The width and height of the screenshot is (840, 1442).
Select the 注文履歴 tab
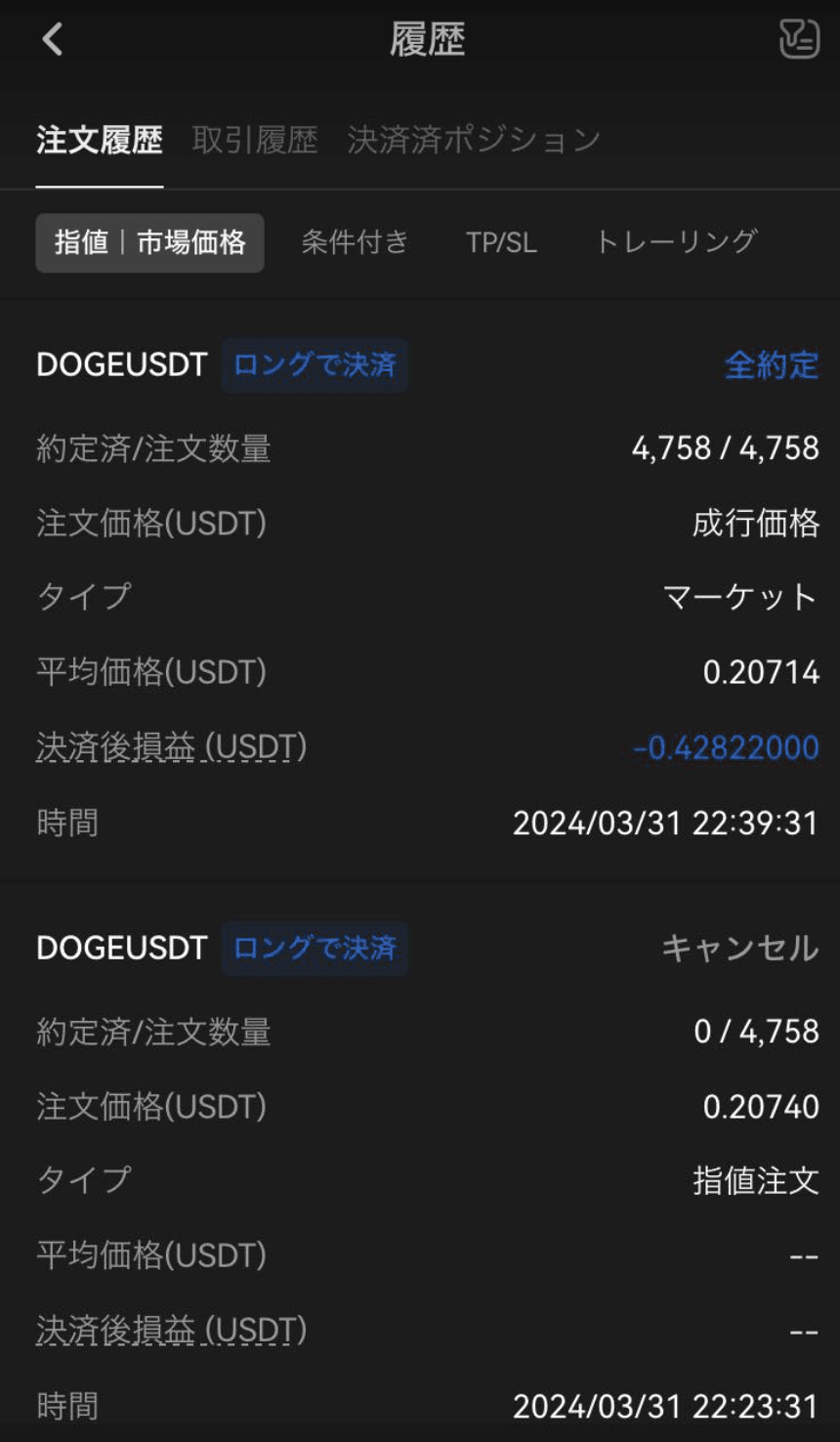click(99, 139)
